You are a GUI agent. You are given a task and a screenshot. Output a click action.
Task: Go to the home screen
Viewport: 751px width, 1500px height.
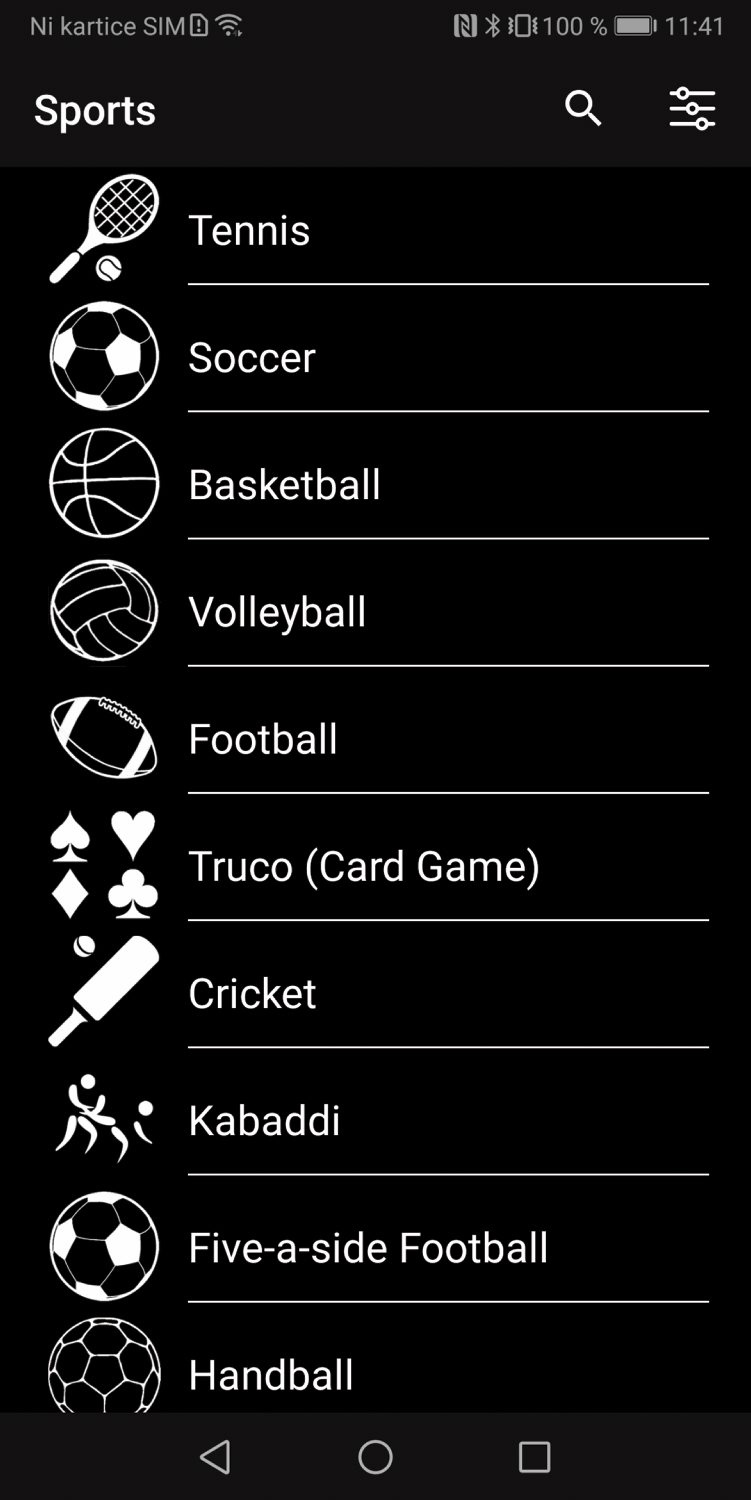click(x=375, y=1457)
